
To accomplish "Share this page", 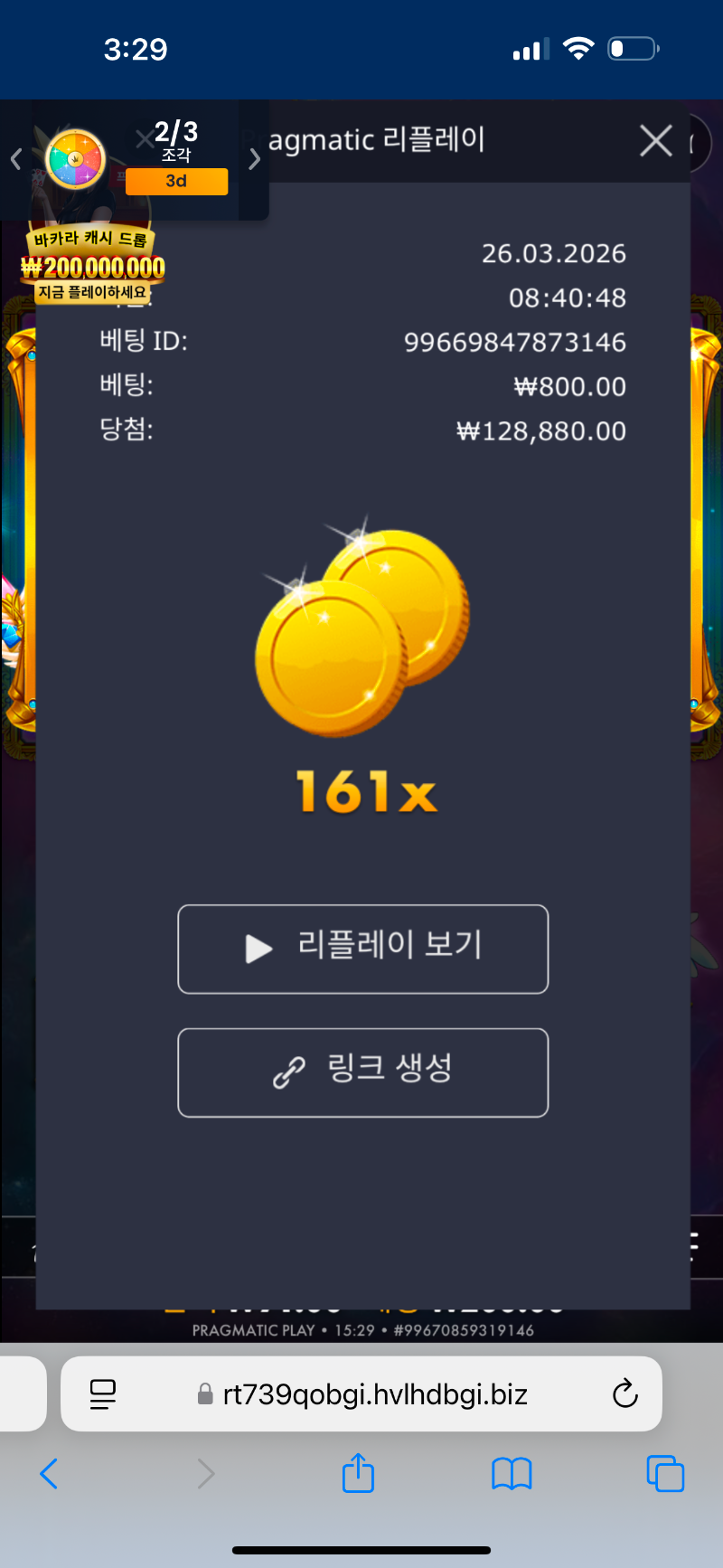I will pos(358,1474).
